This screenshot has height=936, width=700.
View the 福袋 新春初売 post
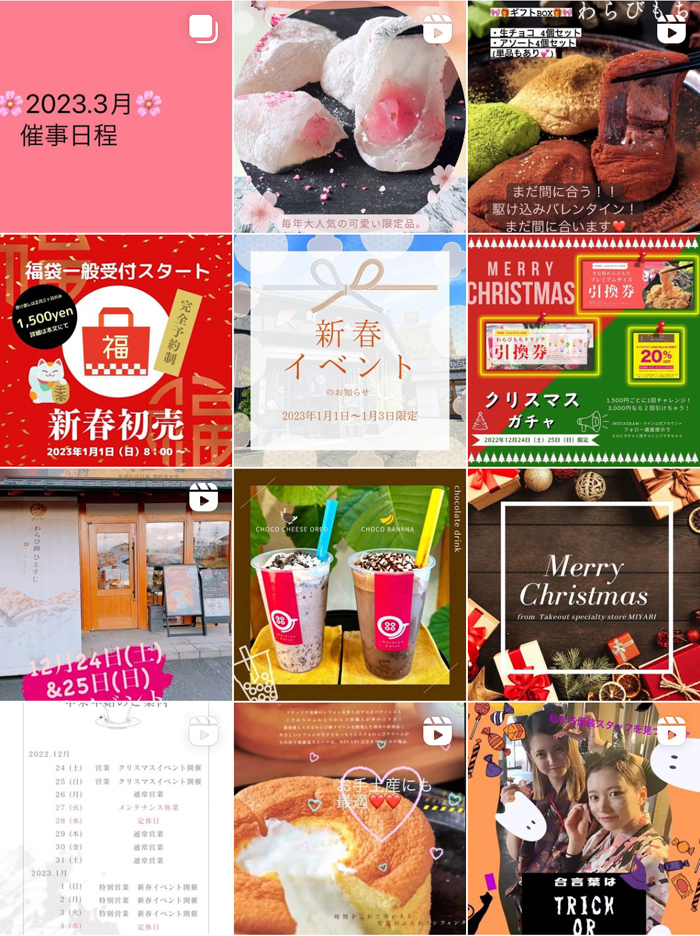(x=115, y=350)
